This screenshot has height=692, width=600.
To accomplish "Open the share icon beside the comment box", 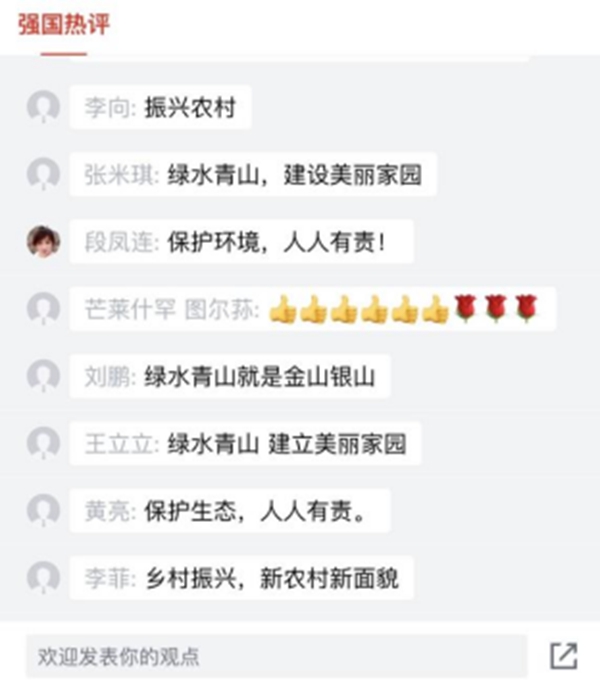I will coord(564,656).
